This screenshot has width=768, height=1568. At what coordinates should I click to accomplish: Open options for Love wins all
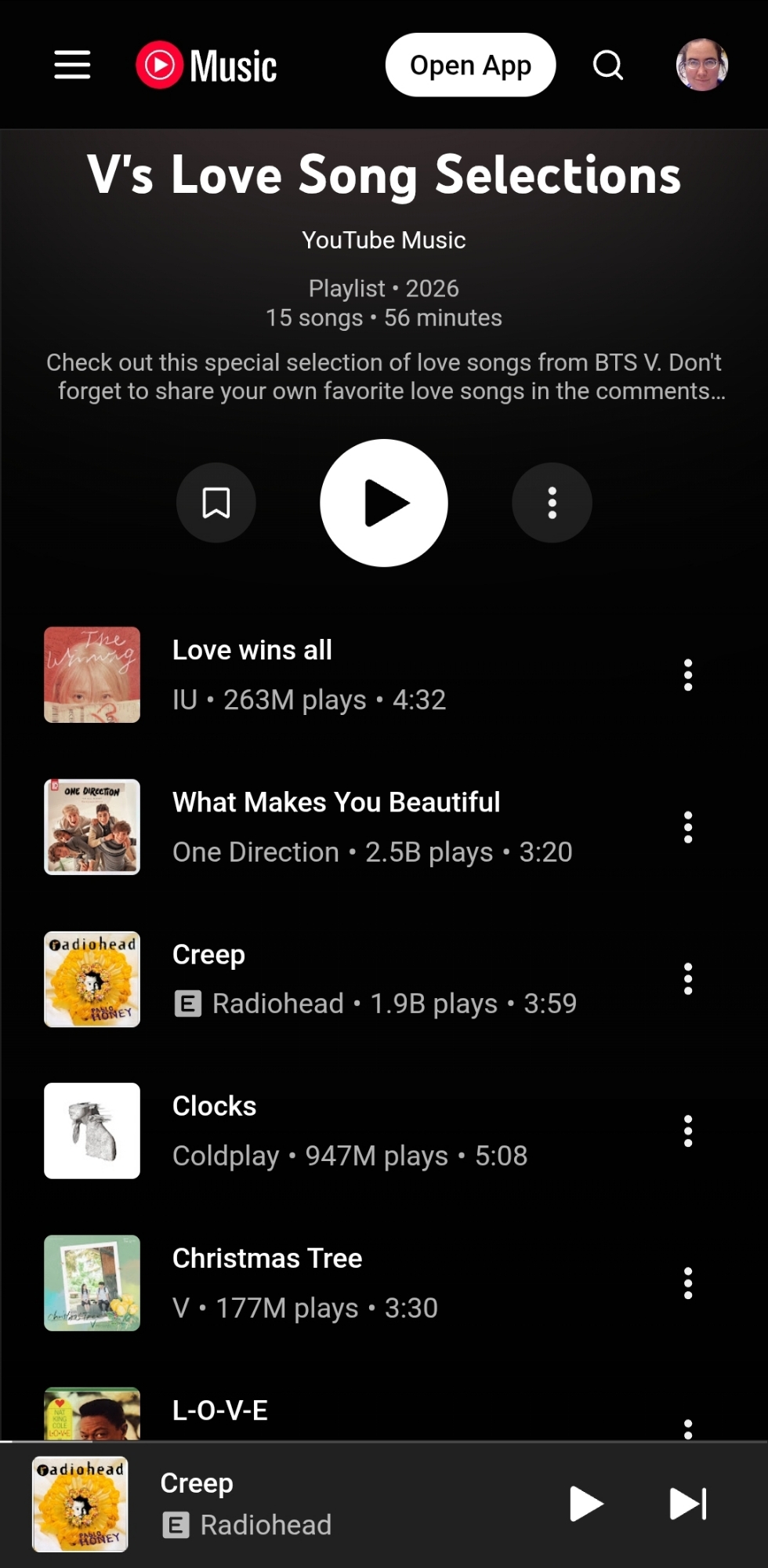click(688, 675)
